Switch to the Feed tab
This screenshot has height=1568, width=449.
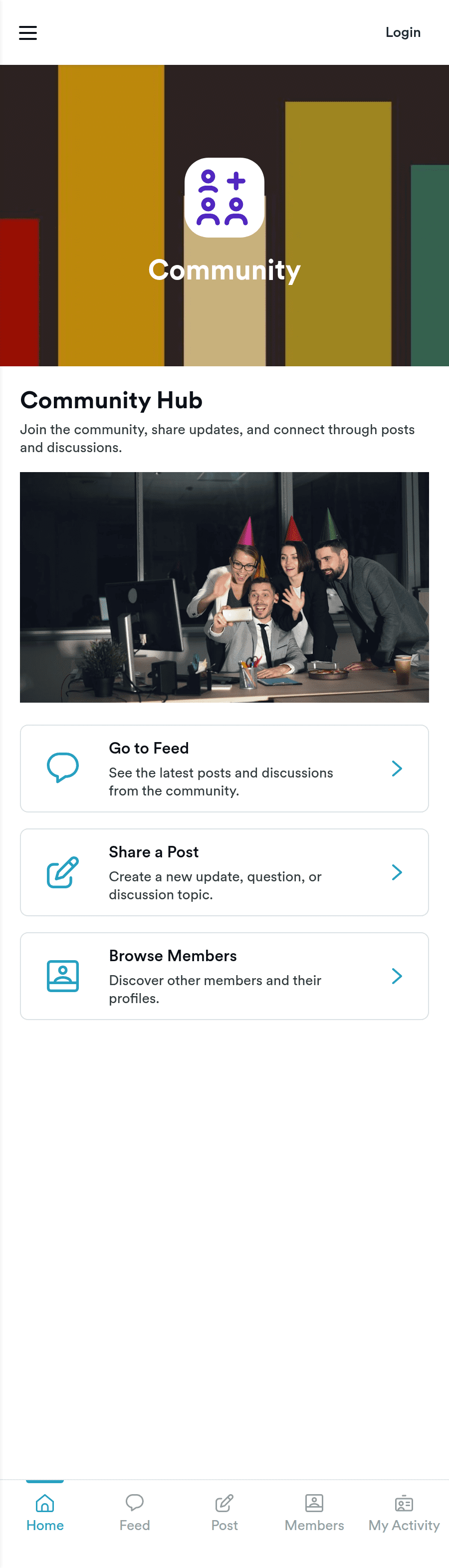pyautogui.click(x=135, y=1512)
